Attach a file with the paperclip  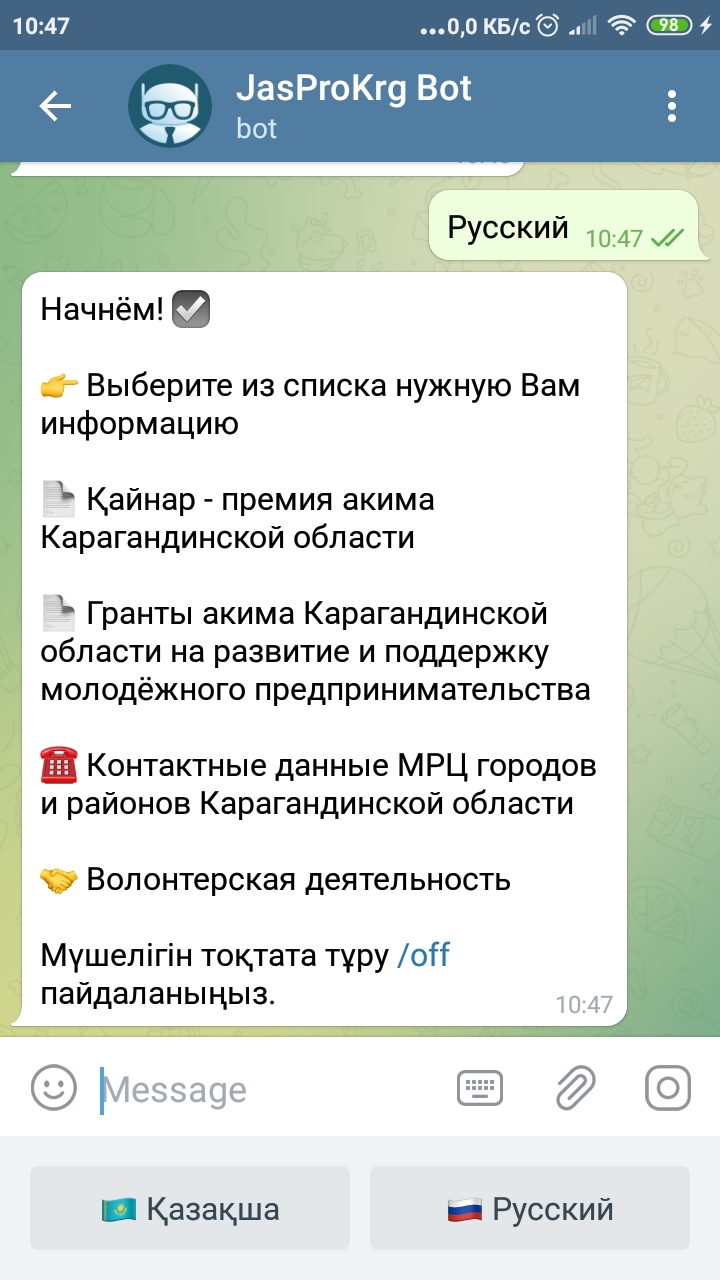(x=576, y=1089)
